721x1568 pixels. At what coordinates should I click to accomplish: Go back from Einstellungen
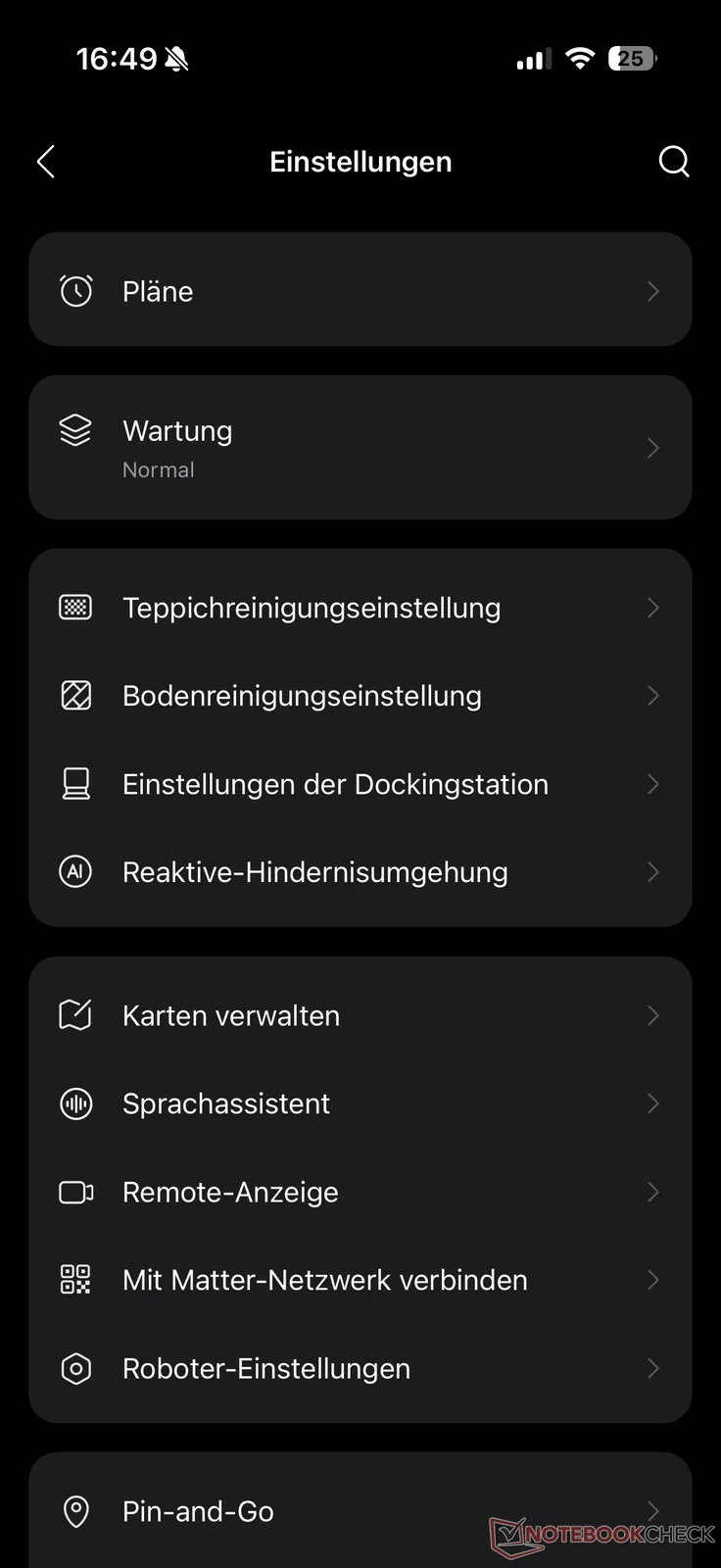[46, 162]
